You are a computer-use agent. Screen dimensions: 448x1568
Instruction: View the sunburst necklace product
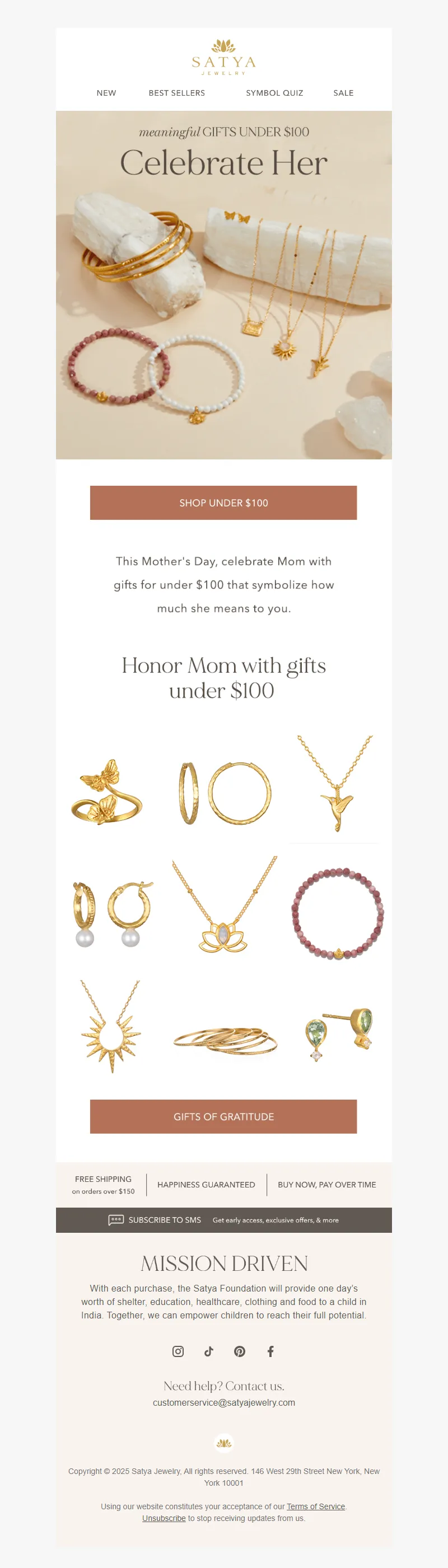(111, 1029)
